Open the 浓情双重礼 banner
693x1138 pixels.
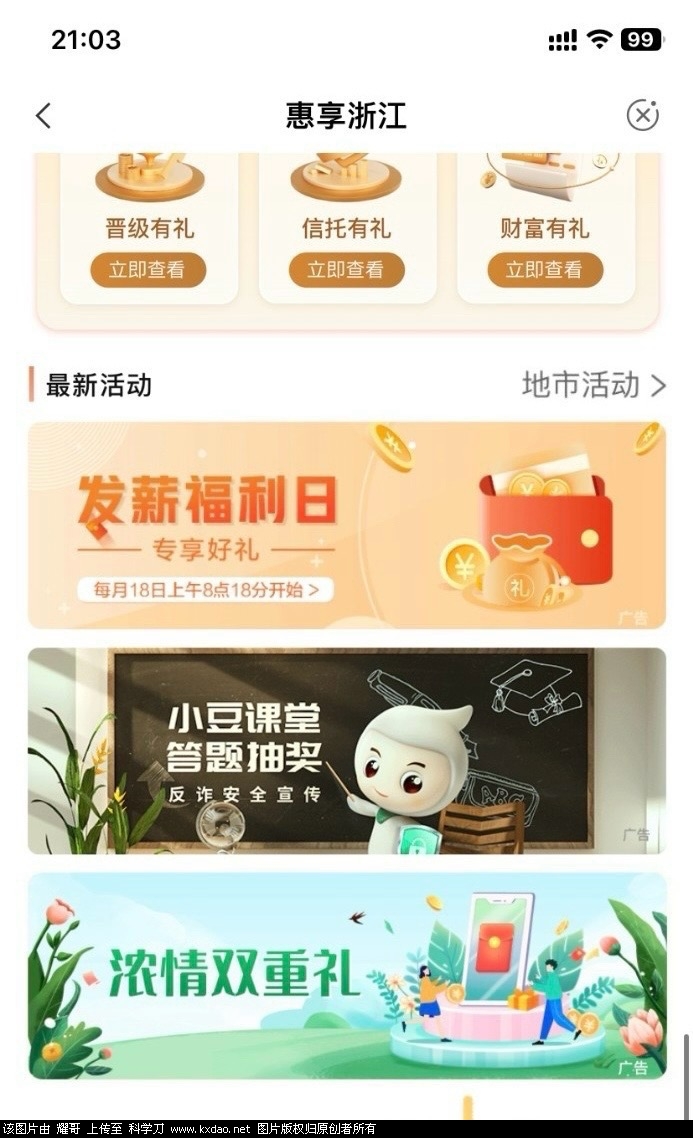[346, 975]
